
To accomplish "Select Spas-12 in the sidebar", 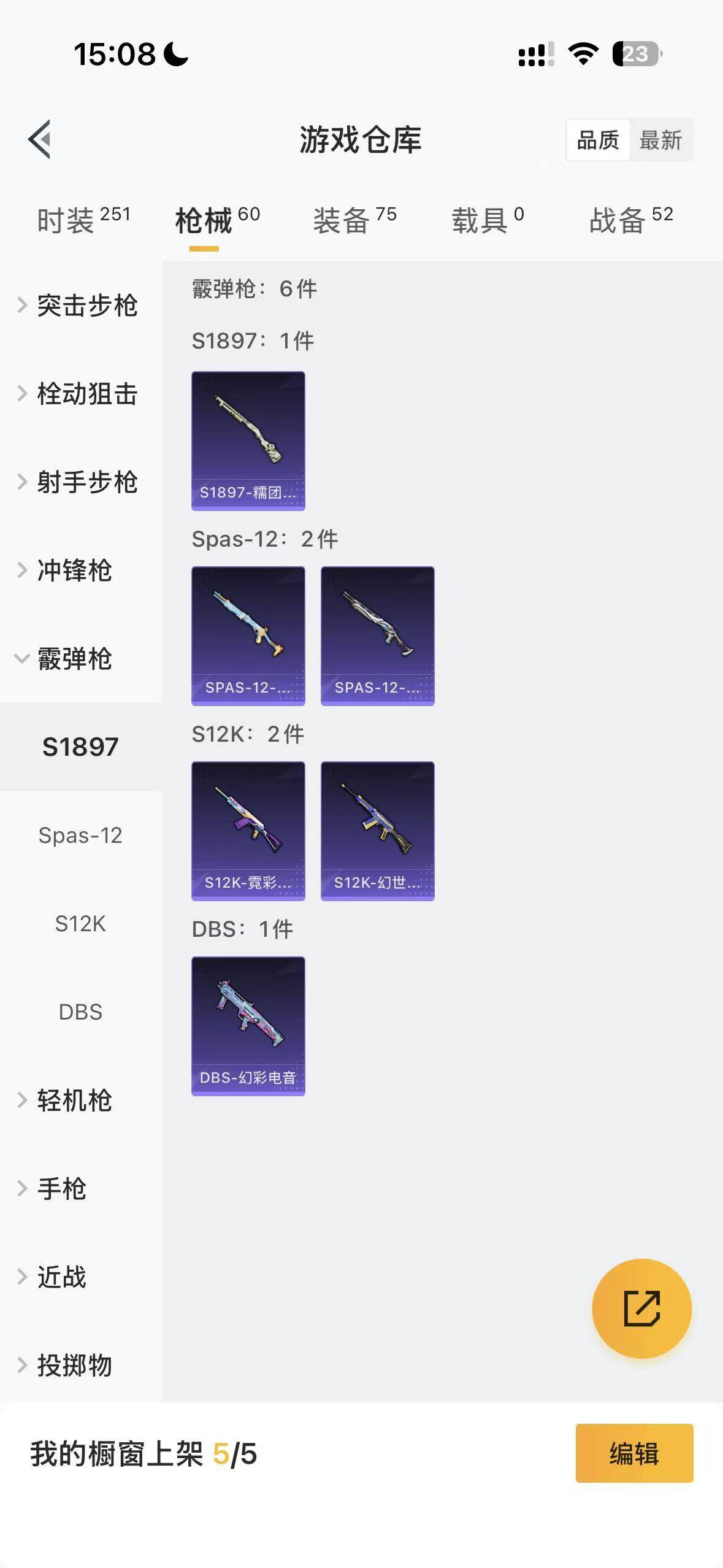I will click(x=80, y=836).
